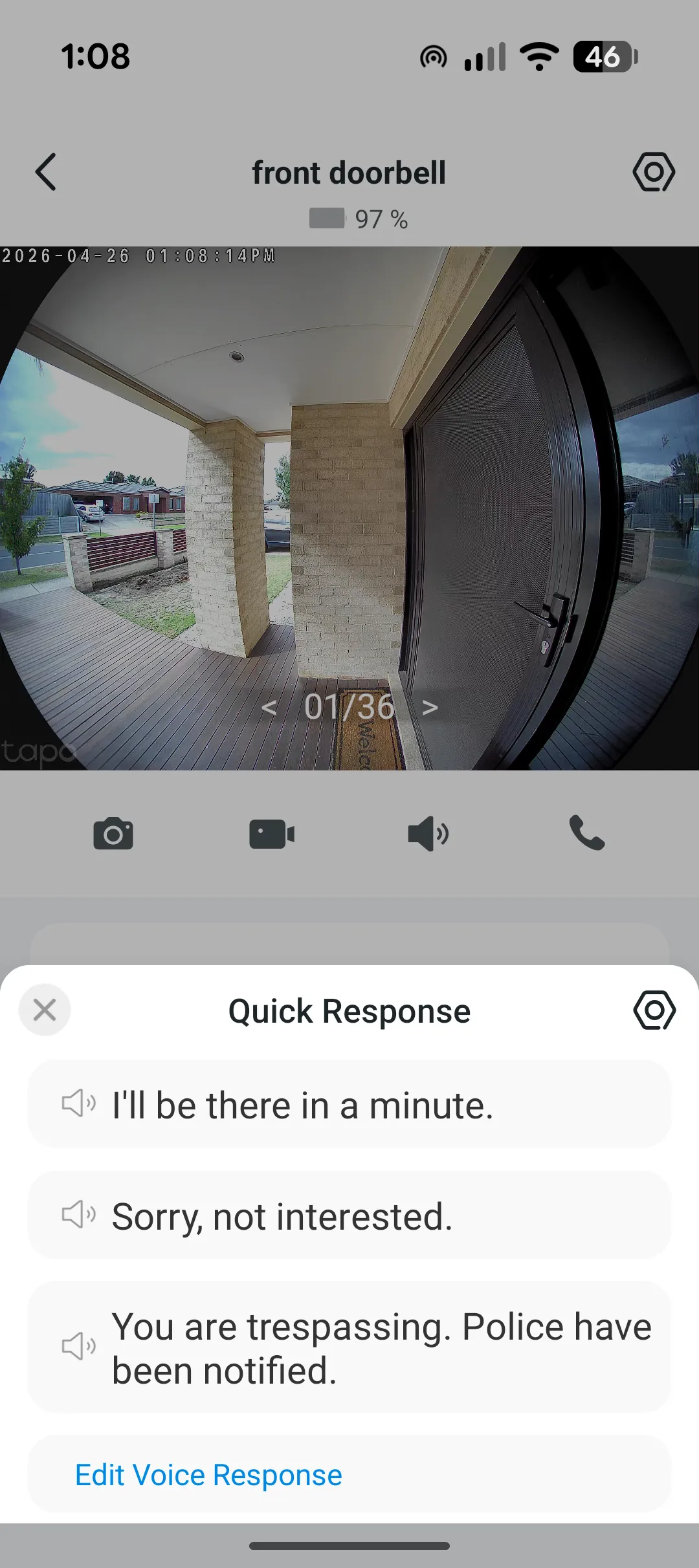Play "Sorry, not interested." response

point(349,1216)
